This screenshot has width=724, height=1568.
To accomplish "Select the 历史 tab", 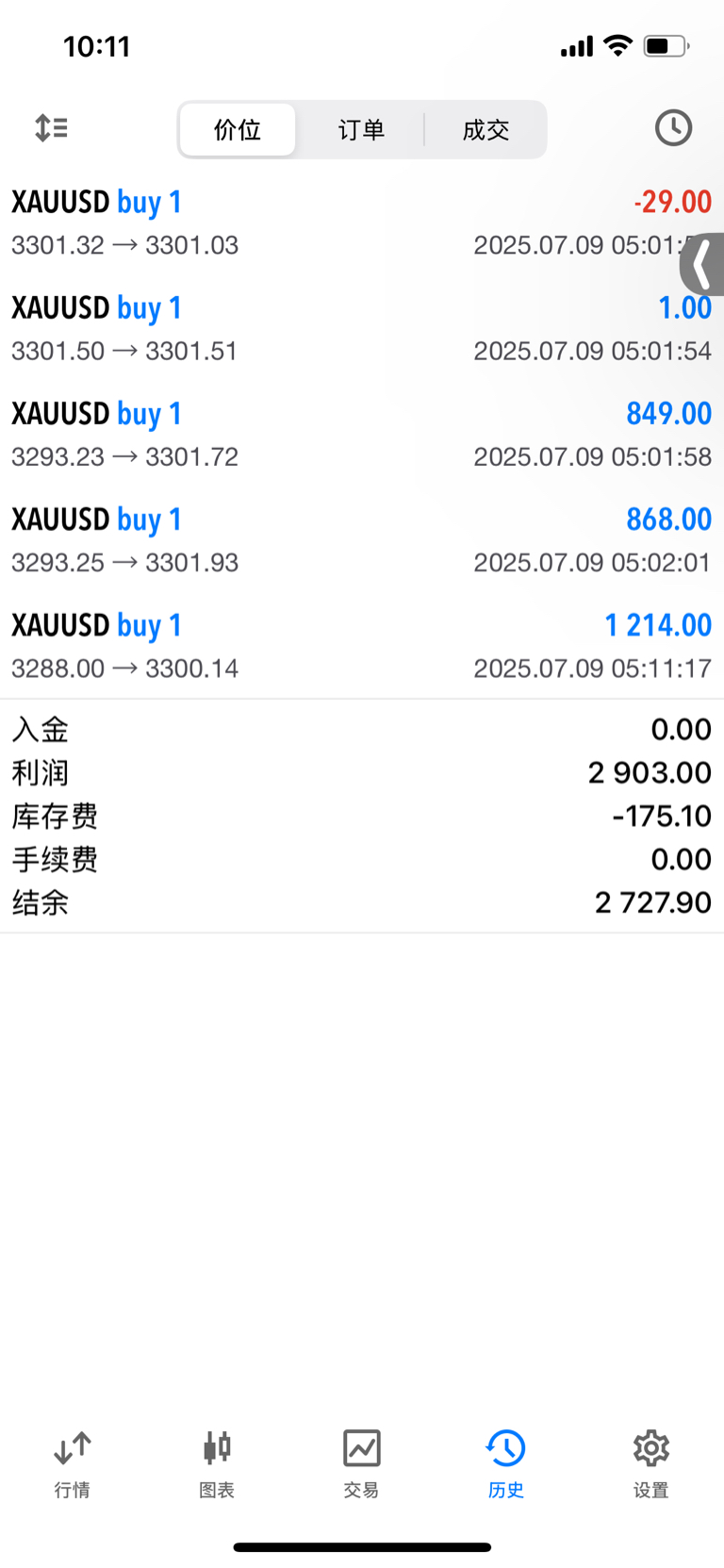I will tap(506, 1462).
